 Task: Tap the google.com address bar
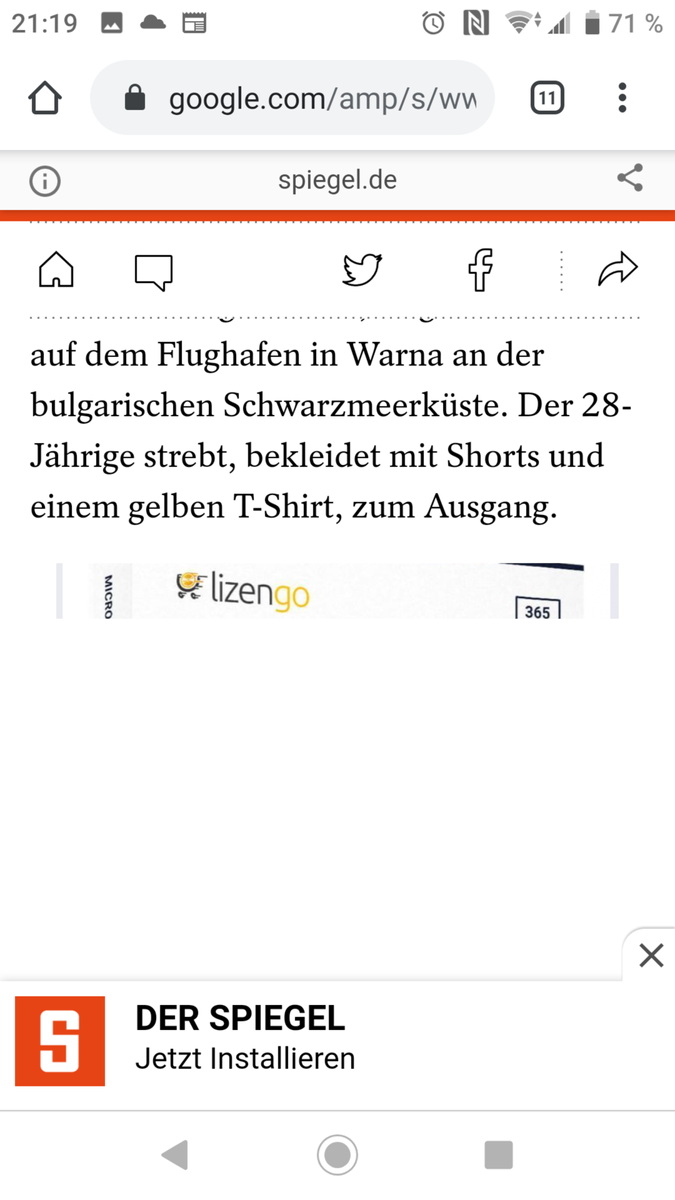[292, 98]
